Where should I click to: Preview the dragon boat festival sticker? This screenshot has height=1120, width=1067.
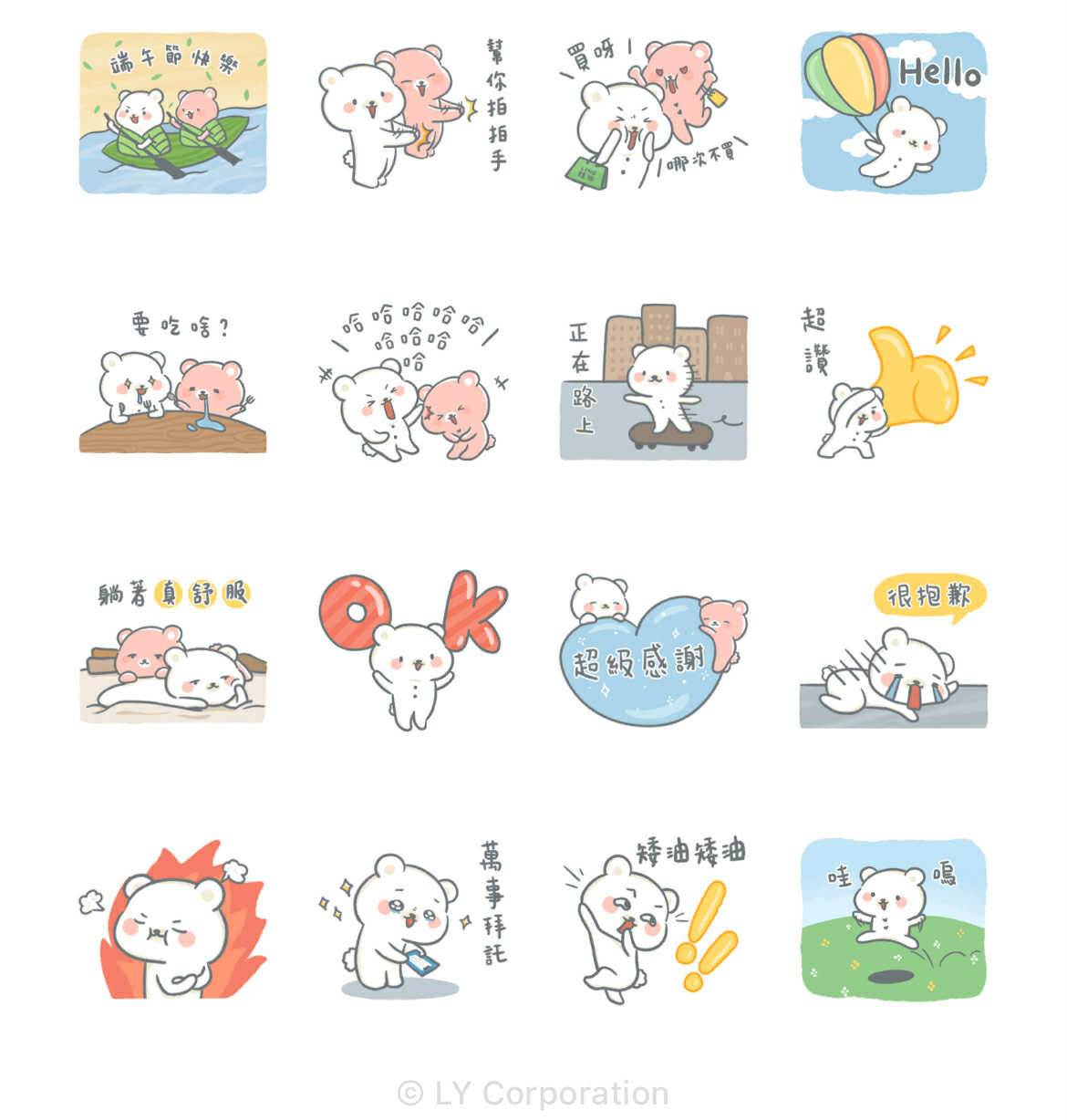coord(173,113)
